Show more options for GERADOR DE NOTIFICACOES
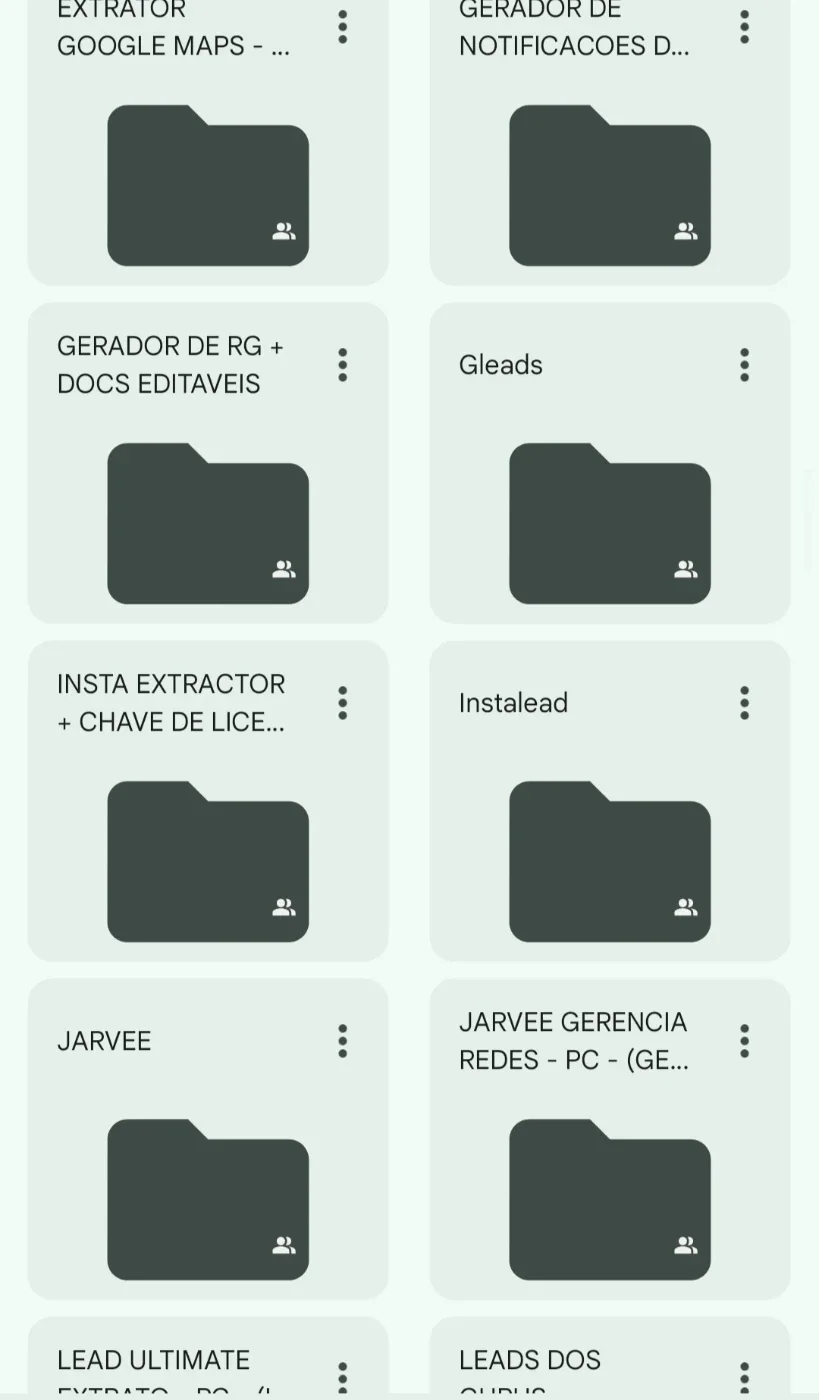The image size is (819, 1400). (x=745, y=27)
